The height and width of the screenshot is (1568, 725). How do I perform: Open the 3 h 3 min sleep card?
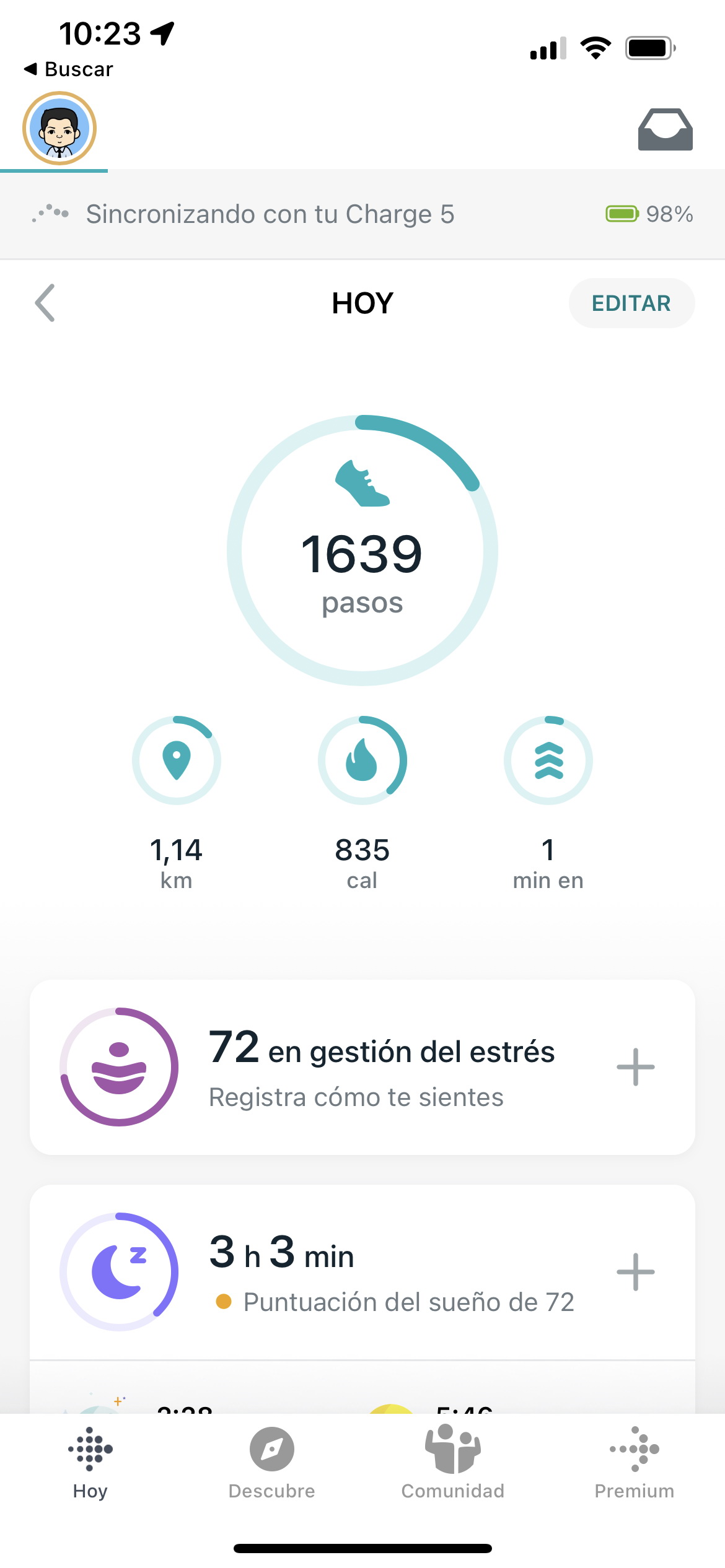362,1272
